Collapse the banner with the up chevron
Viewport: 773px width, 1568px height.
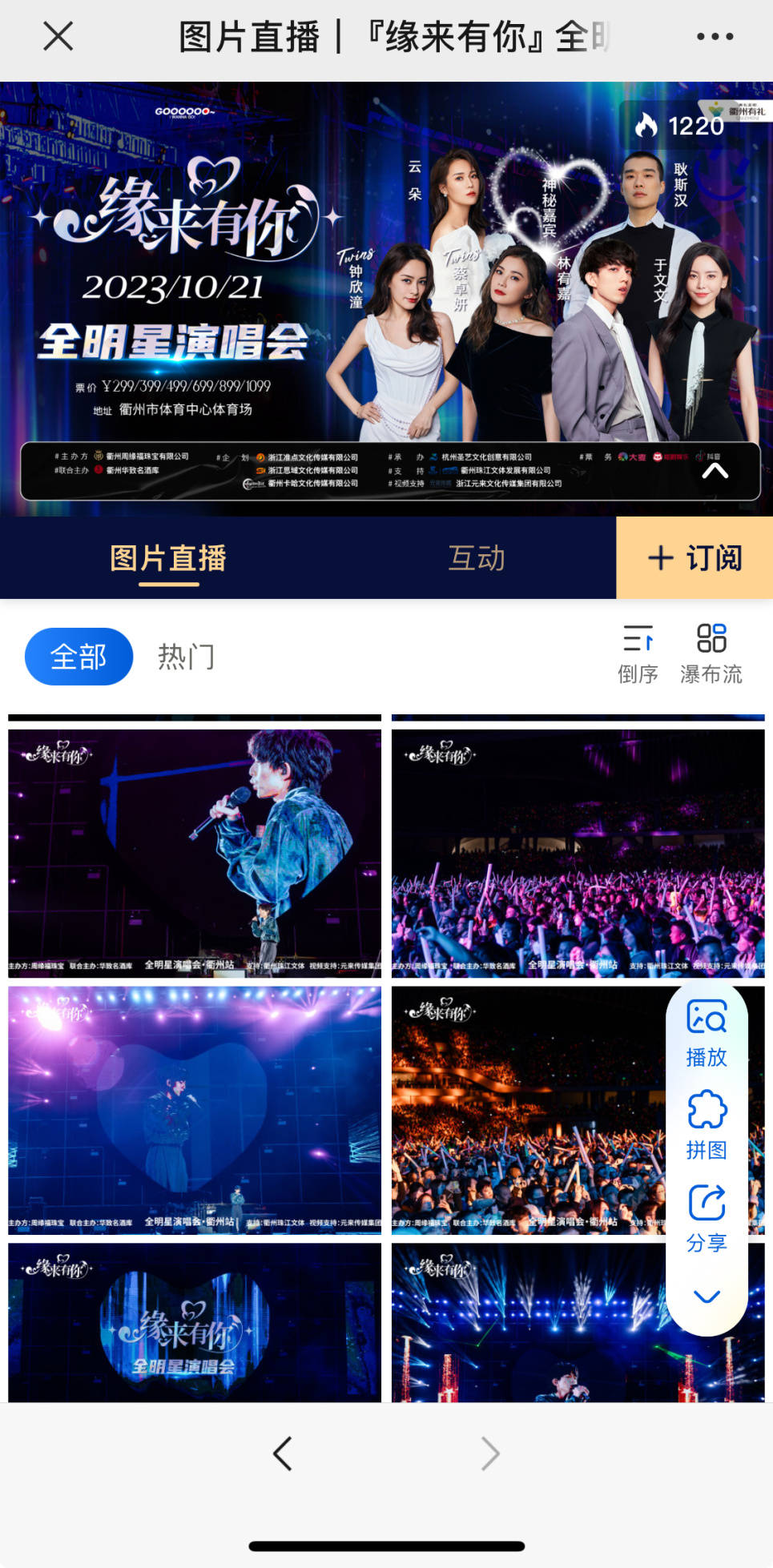pyautogui.click(x=715, y=471)
